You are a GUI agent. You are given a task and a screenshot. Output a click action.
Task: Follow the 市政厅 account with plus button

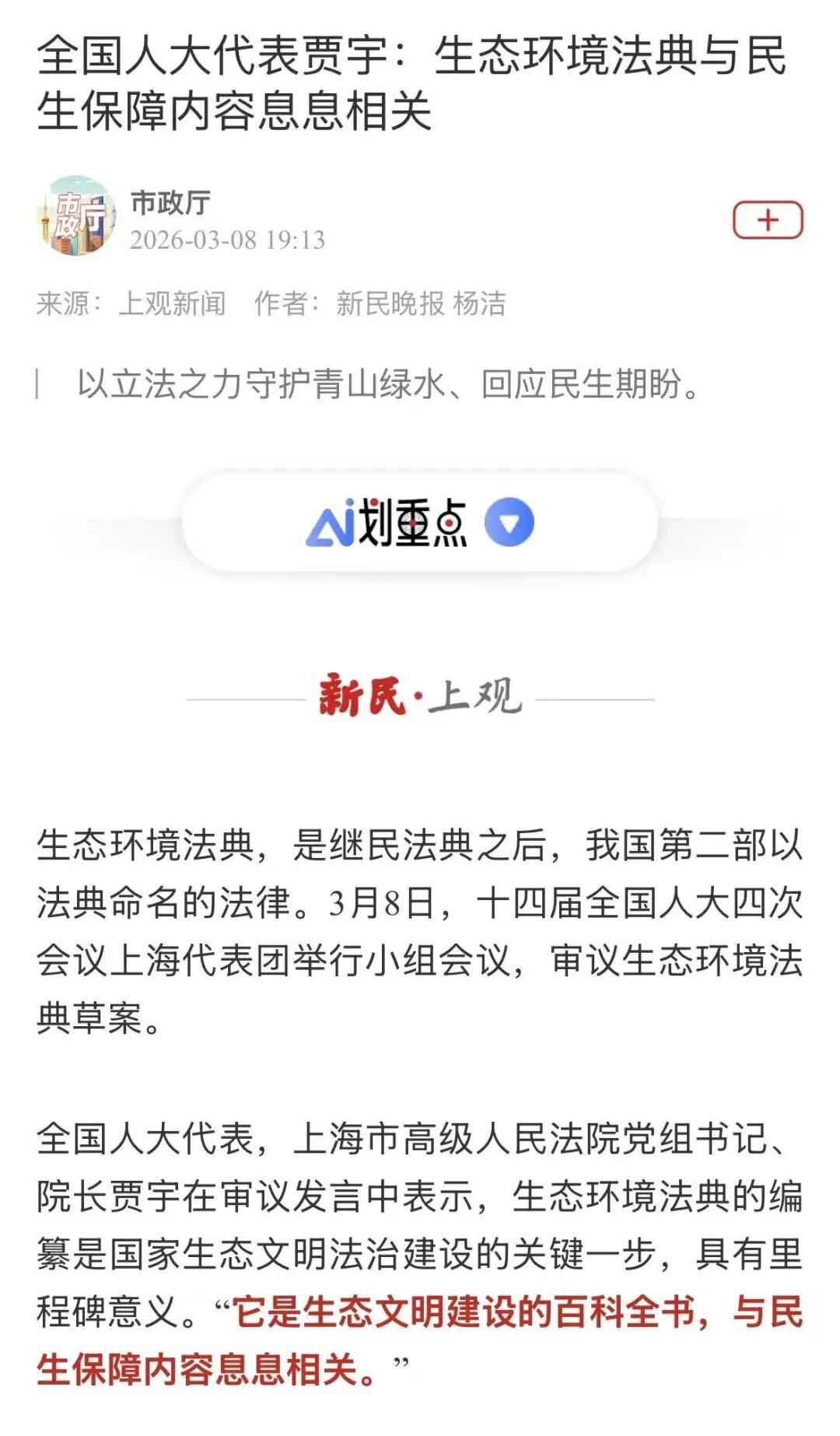coord(767,220)
